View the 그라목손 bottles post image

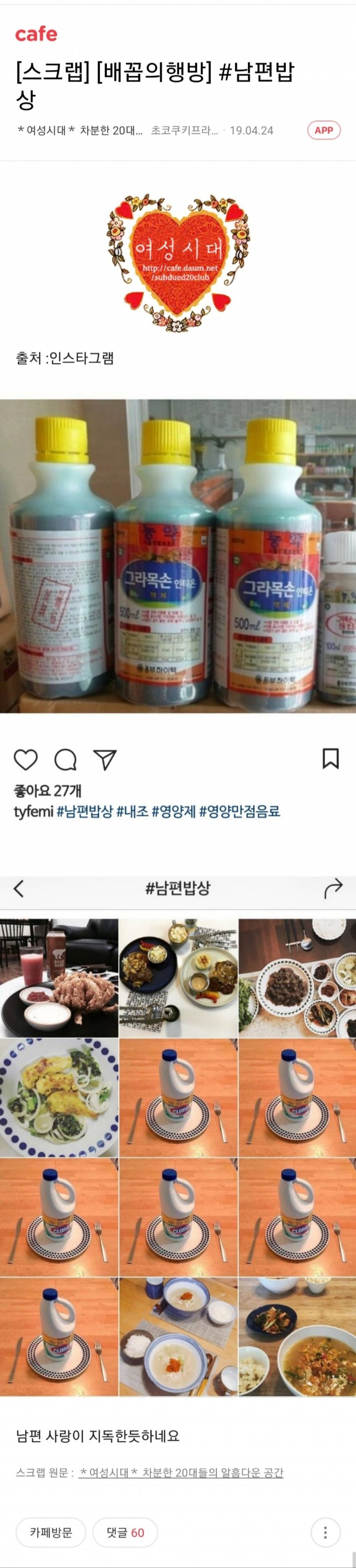tap(178, 556)
